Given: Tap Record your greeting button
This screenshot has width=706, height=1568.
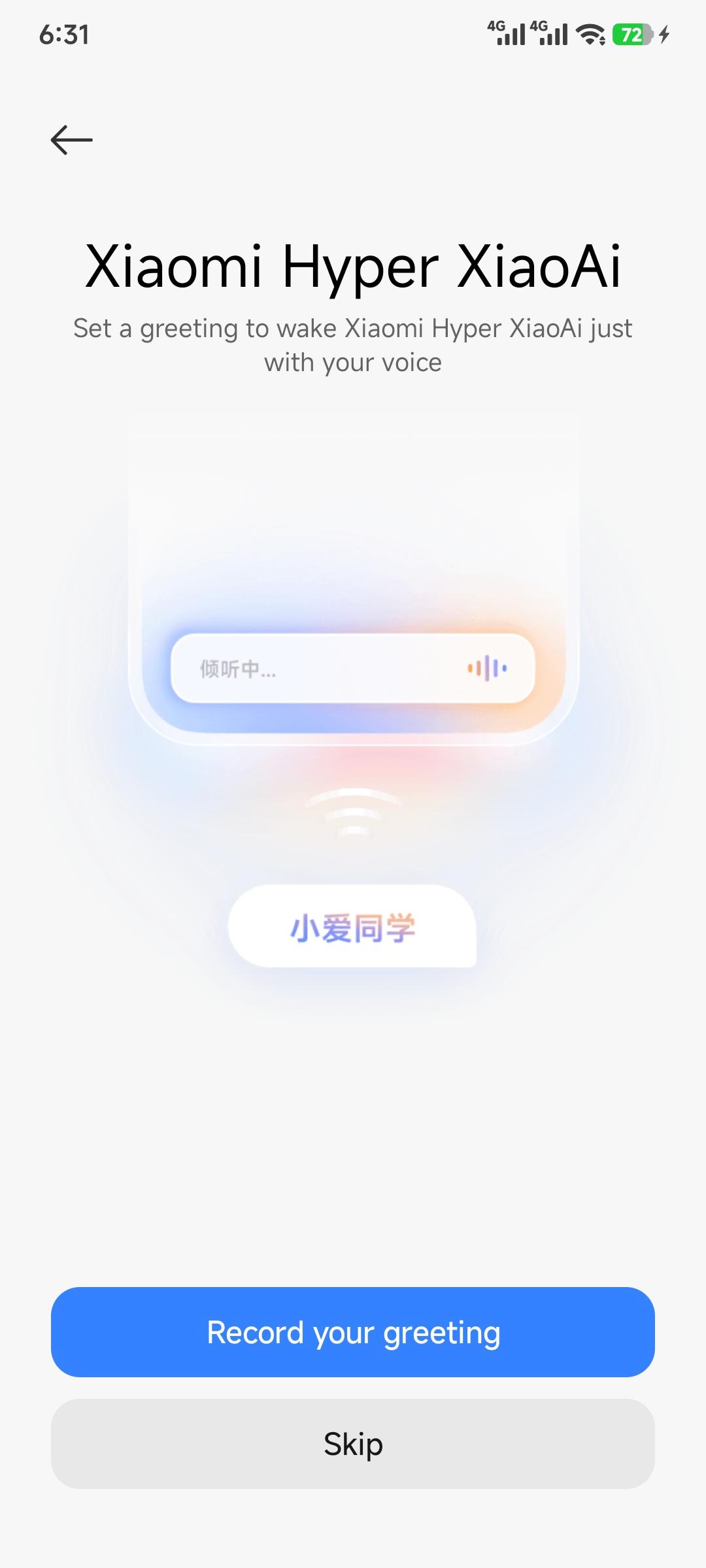Looking at the screenshot, I should pos(353,1332).
